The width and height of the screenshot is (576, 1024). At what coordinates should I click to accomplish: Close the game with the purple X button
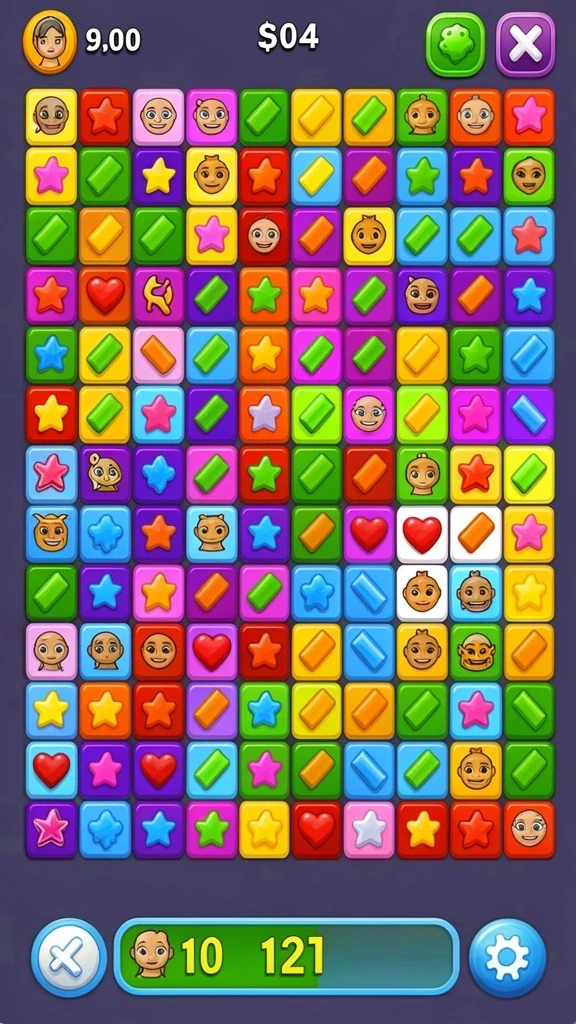[x=525, y=44]
